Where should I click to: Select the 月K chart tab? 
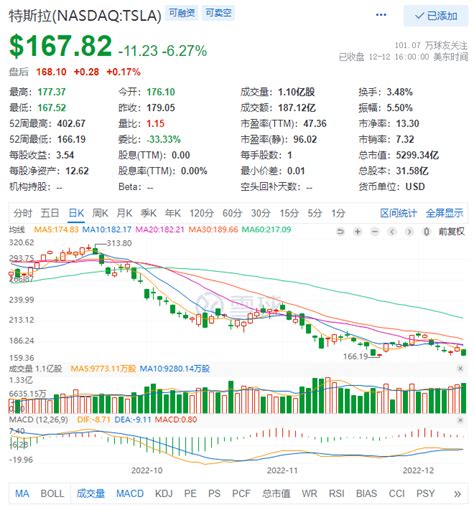point(125,213)
